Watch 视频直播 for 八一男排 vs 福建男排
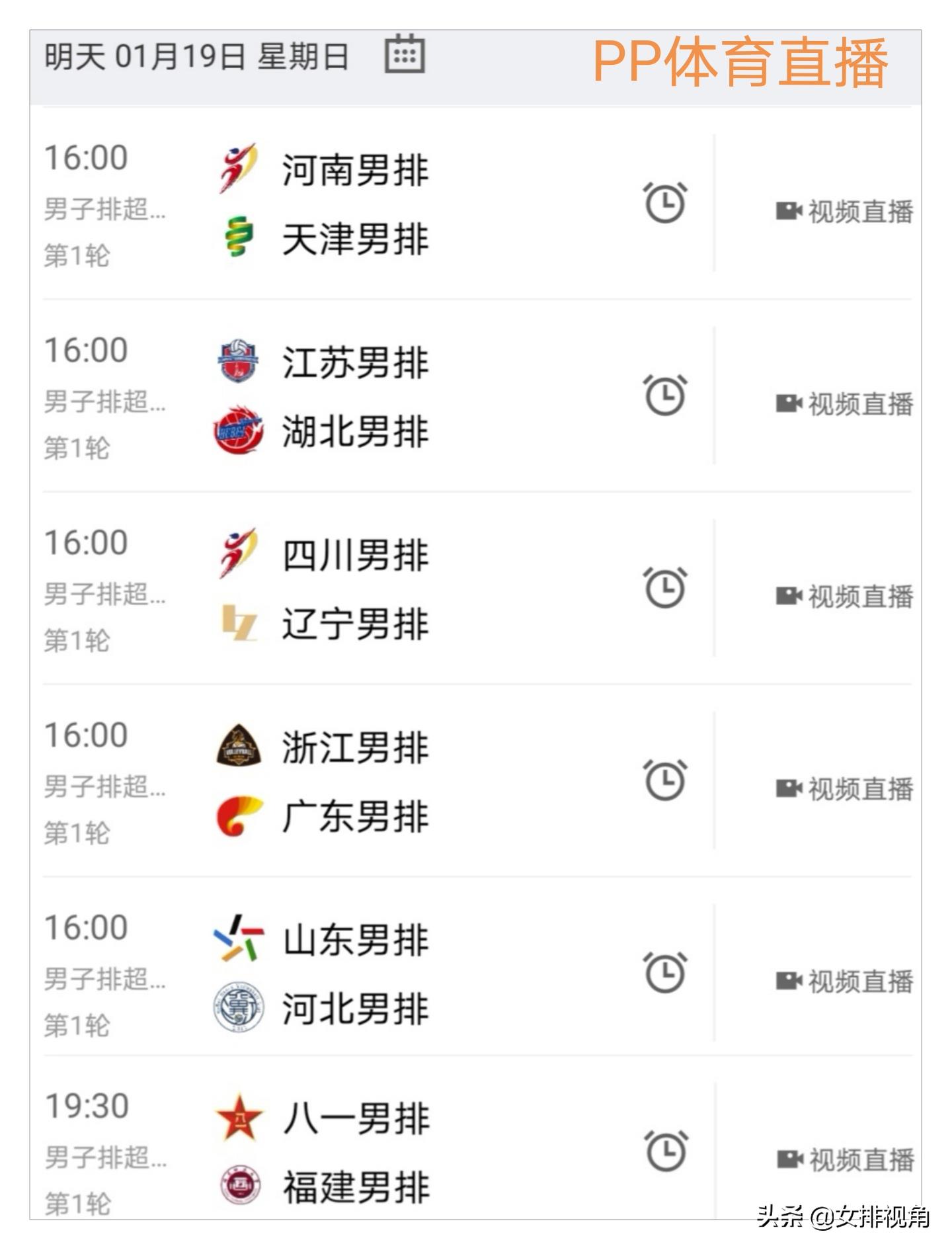Viewport: 952px width, 1250px height. point(846,1159)
